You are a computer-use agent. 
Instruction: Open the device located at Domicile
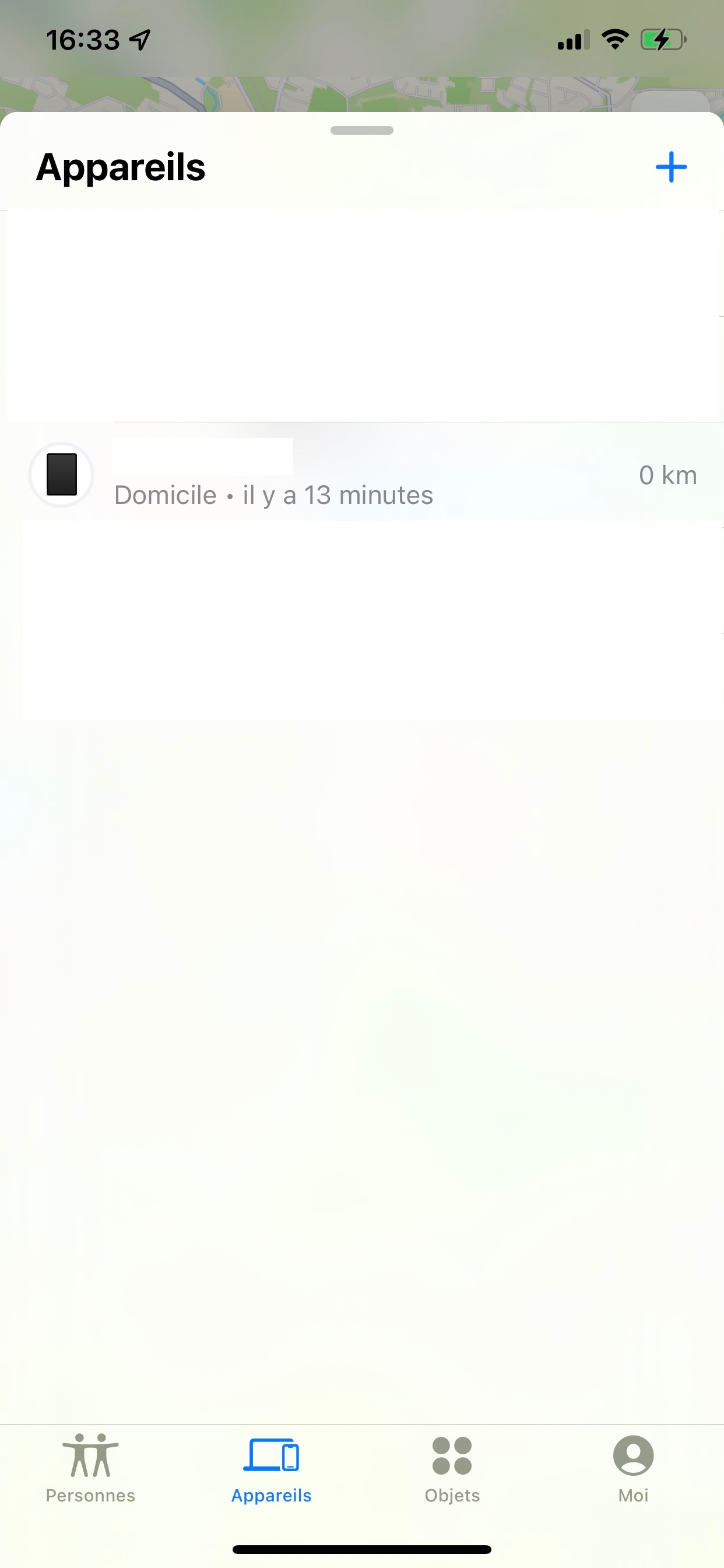(x=361, y=475)
